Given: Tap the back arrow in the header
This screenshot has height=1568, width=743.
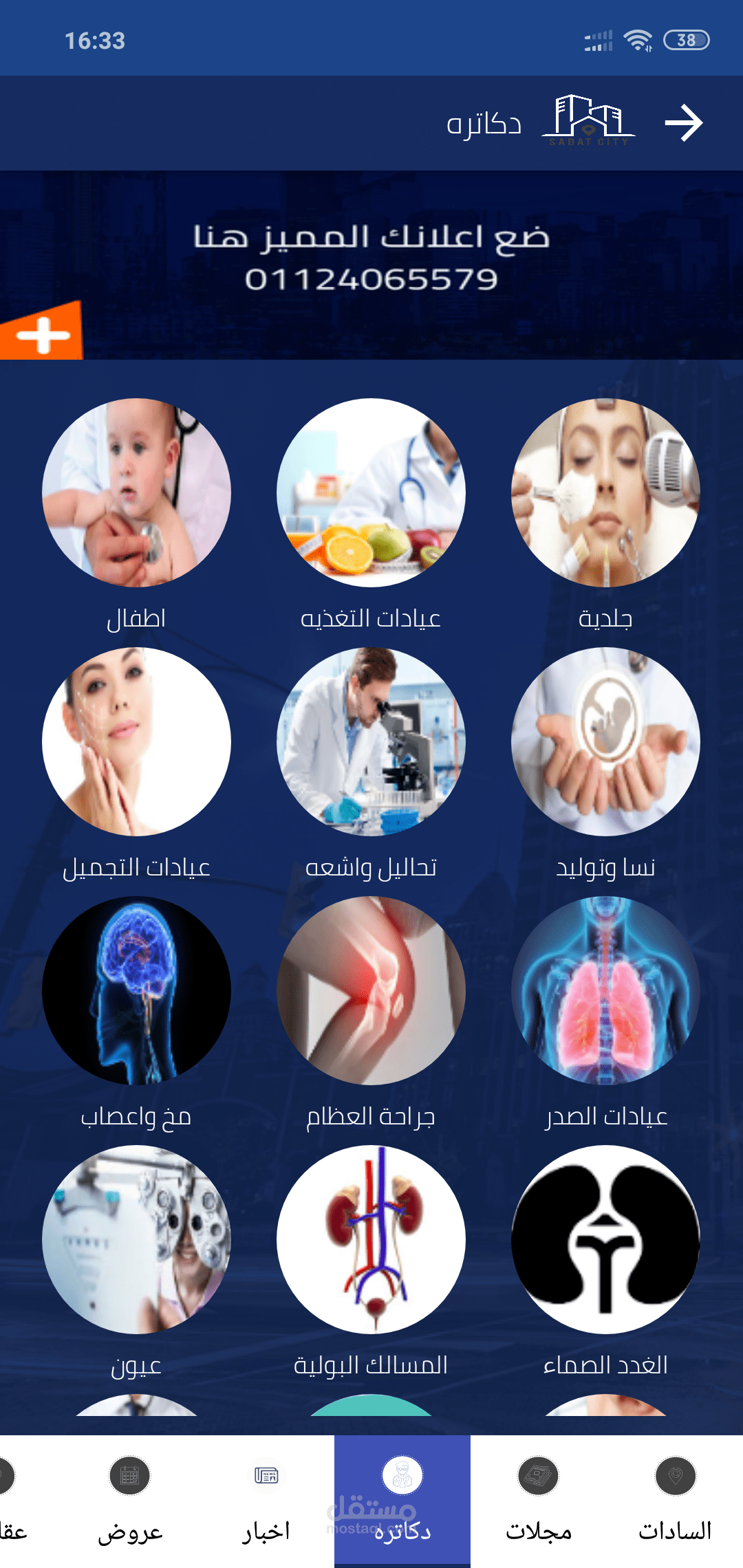Looking at the screenshot, I should tap(683, 123).
